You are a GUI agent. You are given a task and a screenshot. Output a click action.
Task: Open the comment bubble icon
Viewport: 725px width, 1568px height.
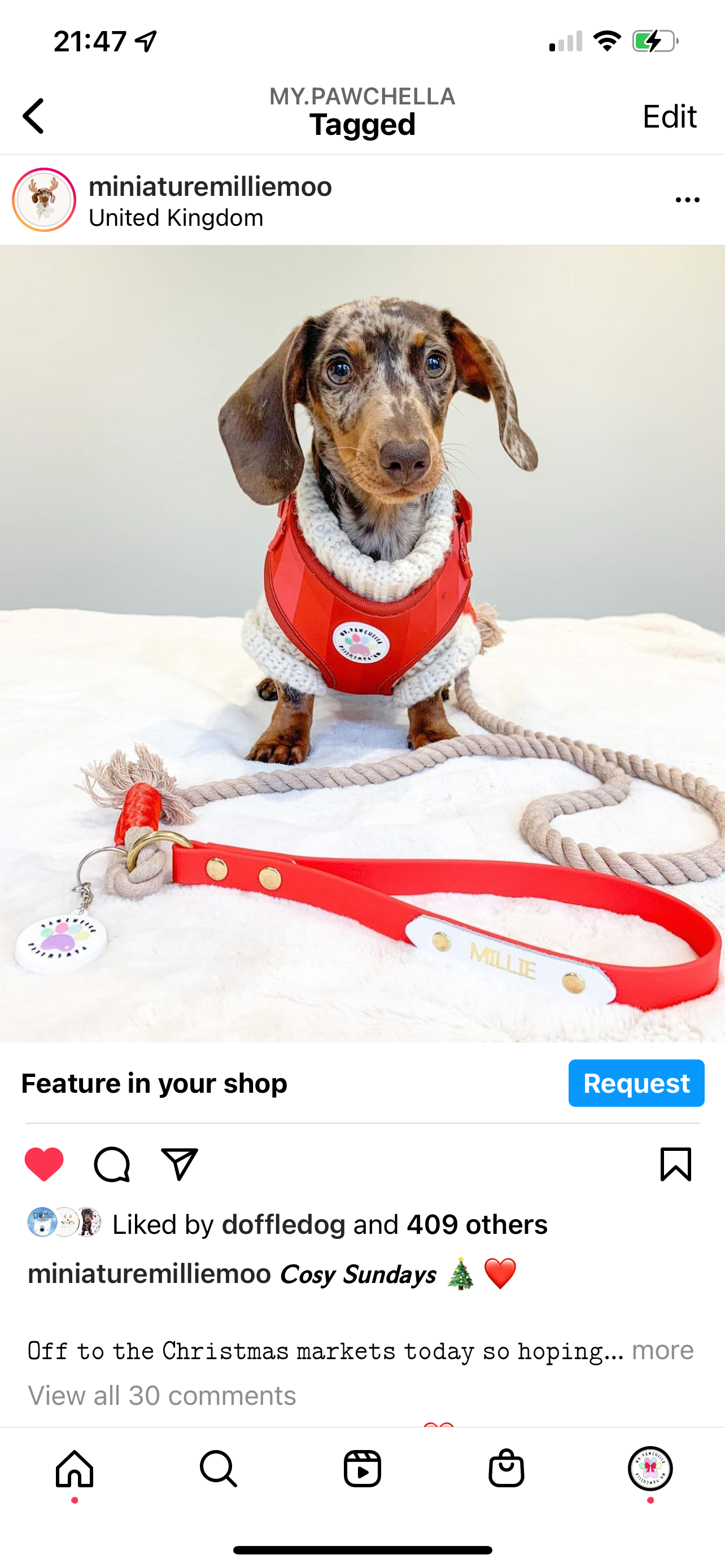112,1164
